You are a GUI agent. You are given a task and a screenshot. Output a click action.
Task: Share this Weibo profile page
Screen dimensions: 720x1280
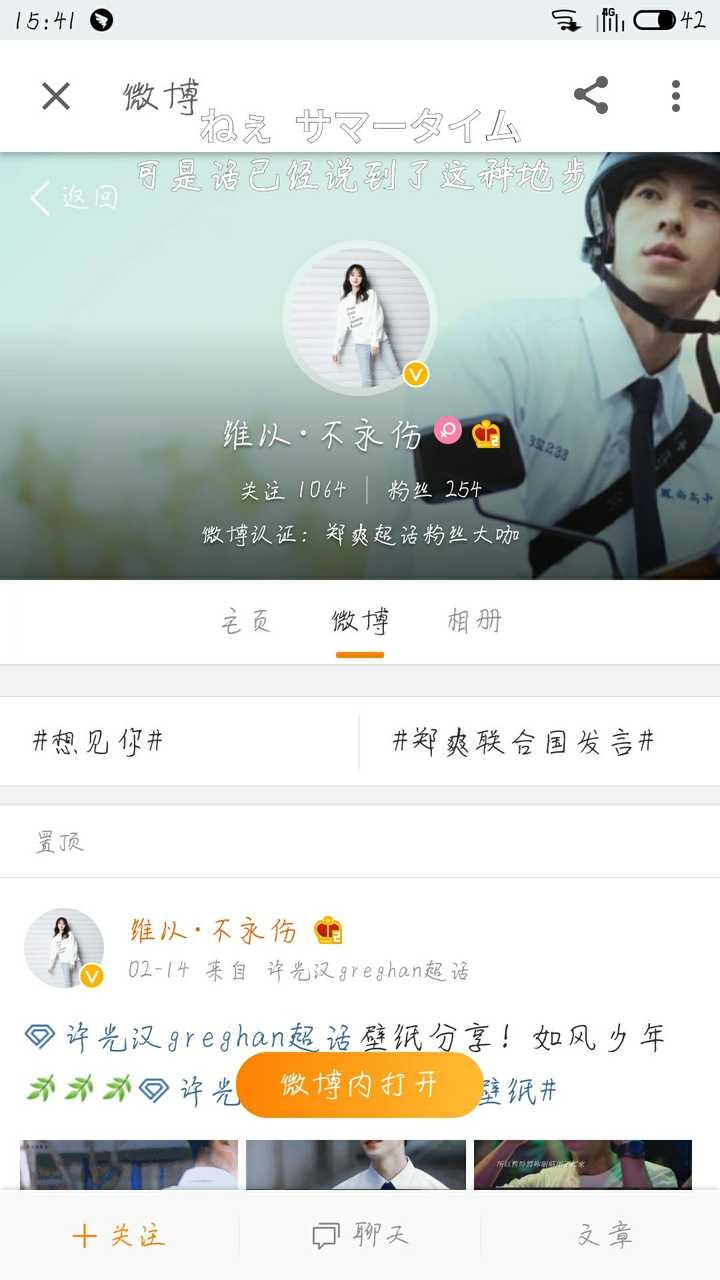pos(591,96)
